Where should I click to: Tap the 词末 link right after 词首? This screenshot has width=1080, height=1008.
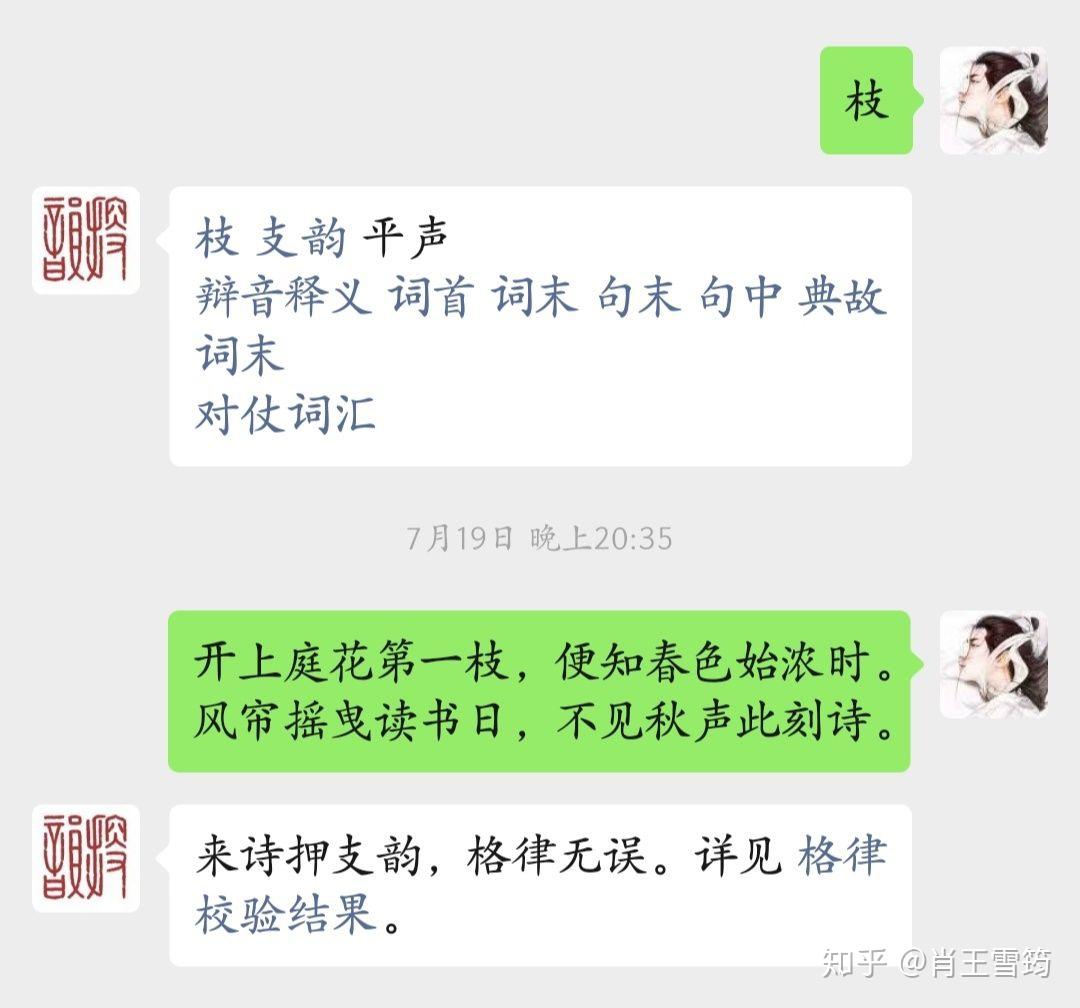(534, 297)
